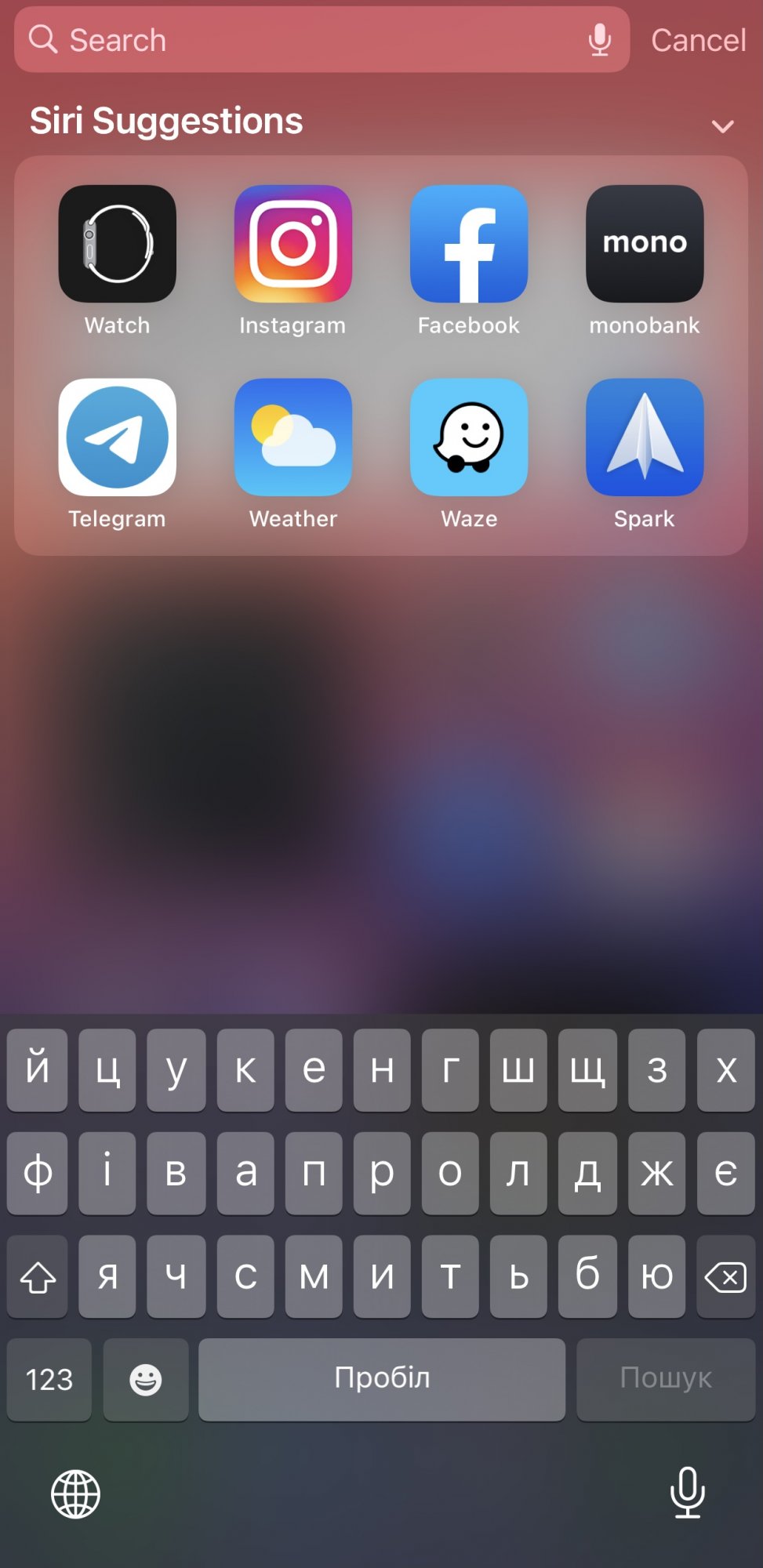
Task: Open the monobank app
Action: point(645,244)
